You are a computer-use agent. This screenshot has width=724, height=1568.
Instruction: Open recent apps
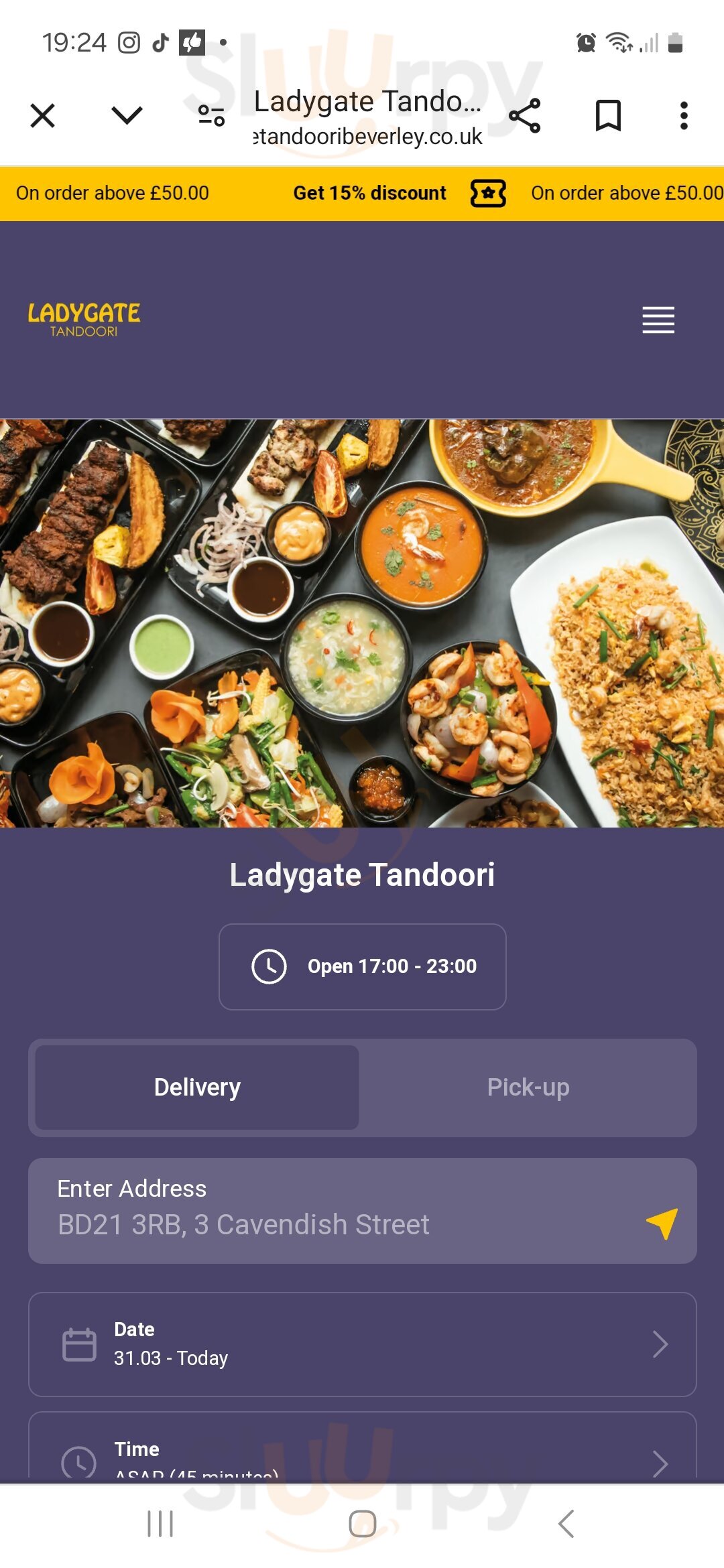(x=160, y=1524)
